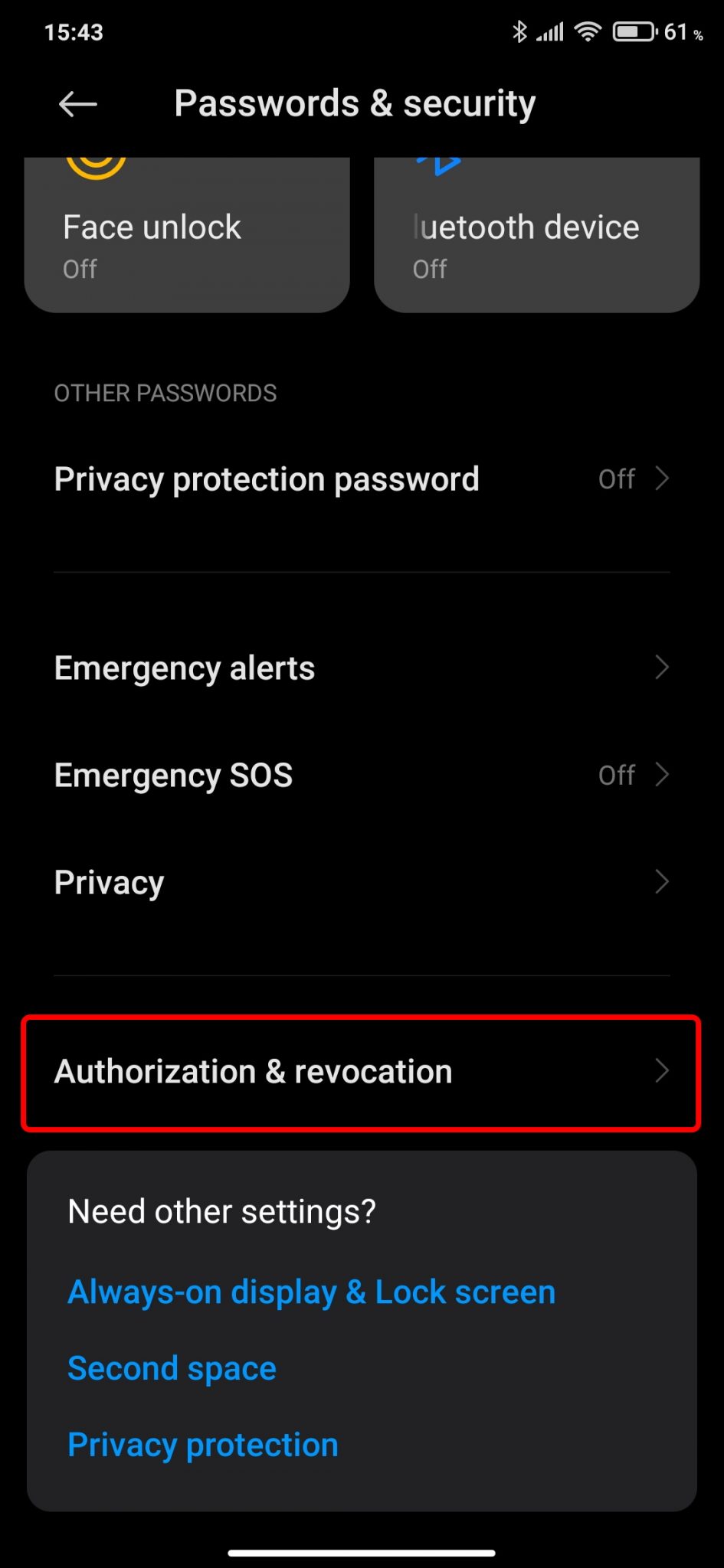Follow the Privacy protection link
Screen dimensions: 724x1568
[203, 1445]
